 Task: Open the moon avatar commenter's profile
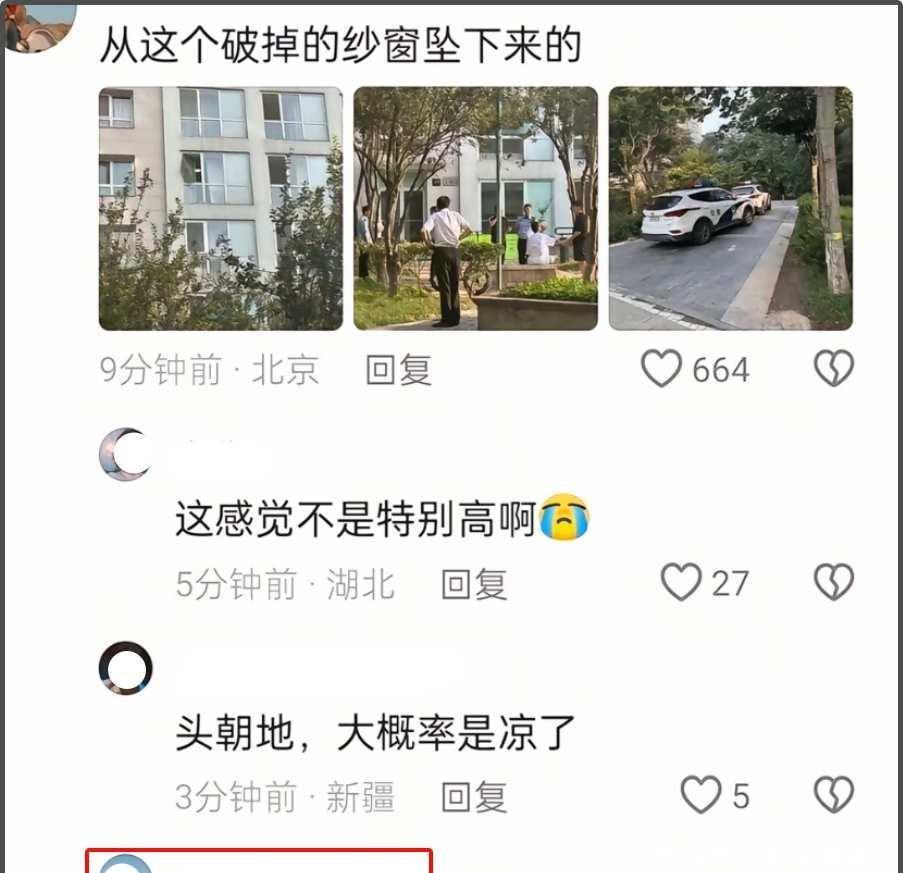[126, 456]
